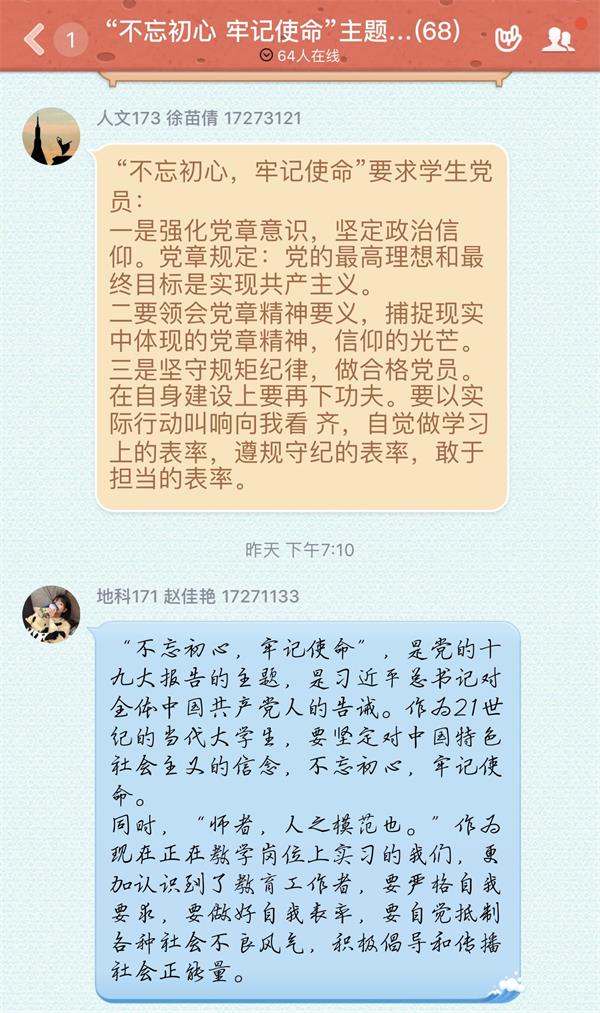Viewport: 600px width, 1013px height.
Task: Open 徐苗倩's profile avatar
Action: 51,136
